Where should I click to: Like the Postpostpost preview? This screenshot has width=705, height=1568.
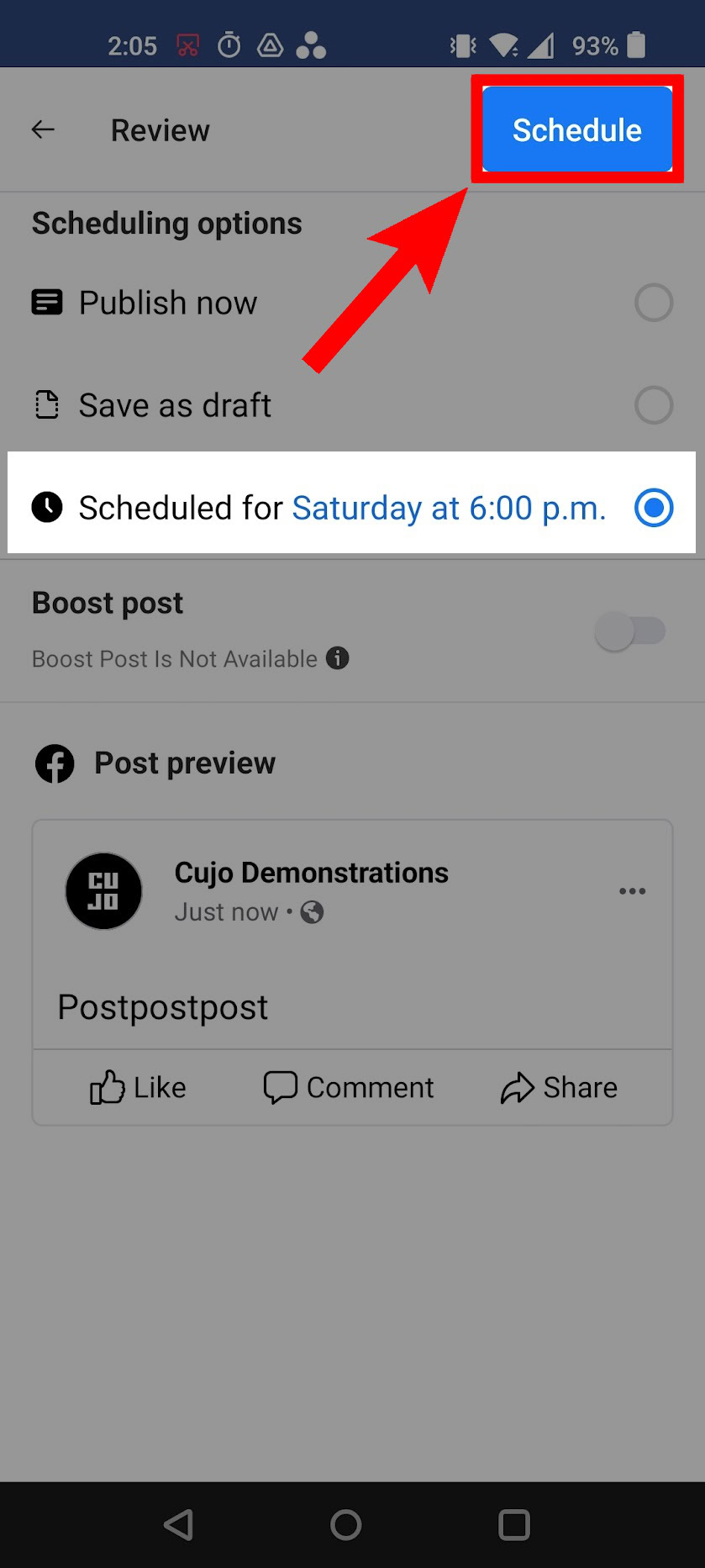139,1087
